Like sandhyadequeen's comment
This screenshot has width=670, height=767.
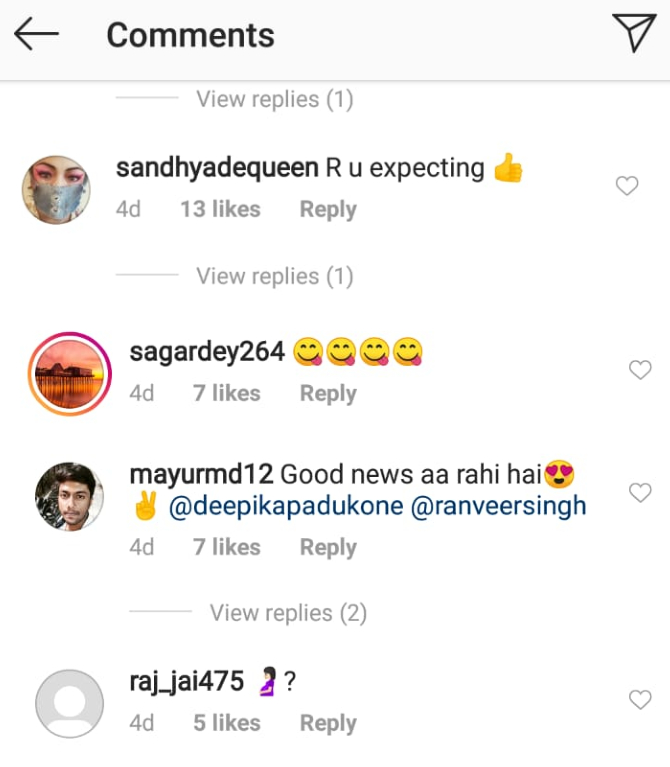[x=627, y=186]
